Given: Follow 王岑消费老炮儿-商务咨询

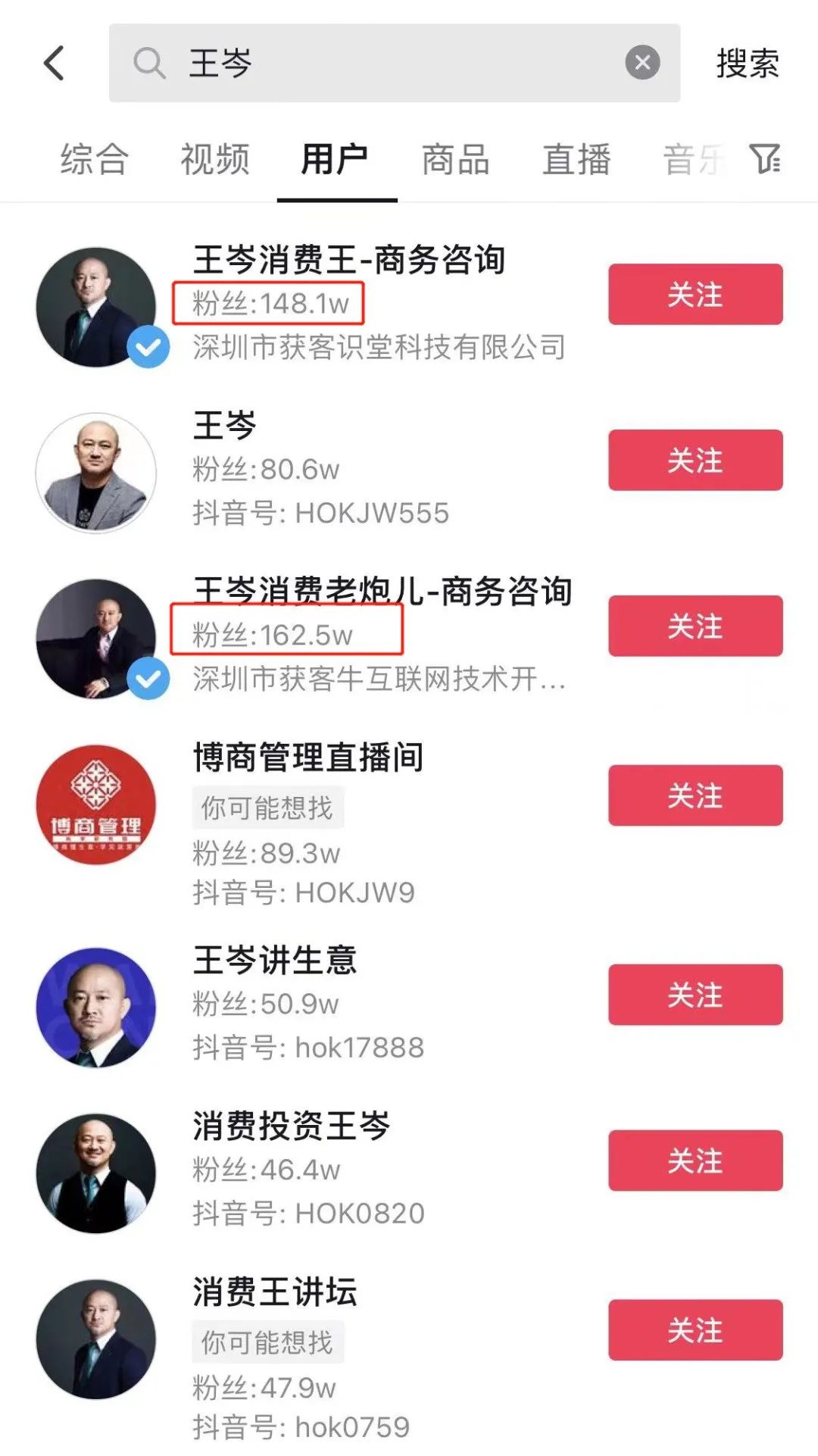Looking at the screenshot, I should coord(695,626).
